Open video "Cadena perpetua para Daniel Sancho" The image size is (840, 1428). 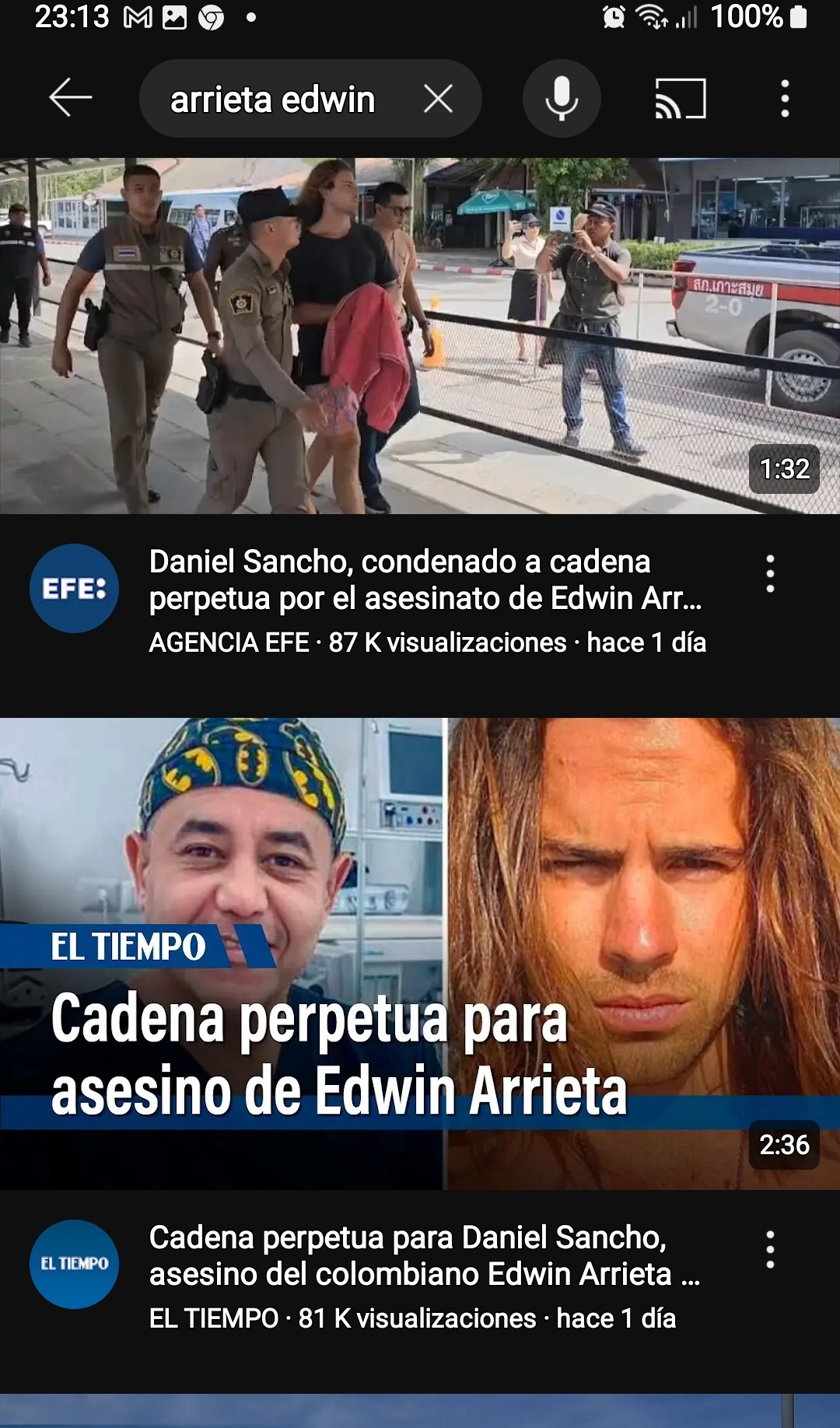point(425,1255)
